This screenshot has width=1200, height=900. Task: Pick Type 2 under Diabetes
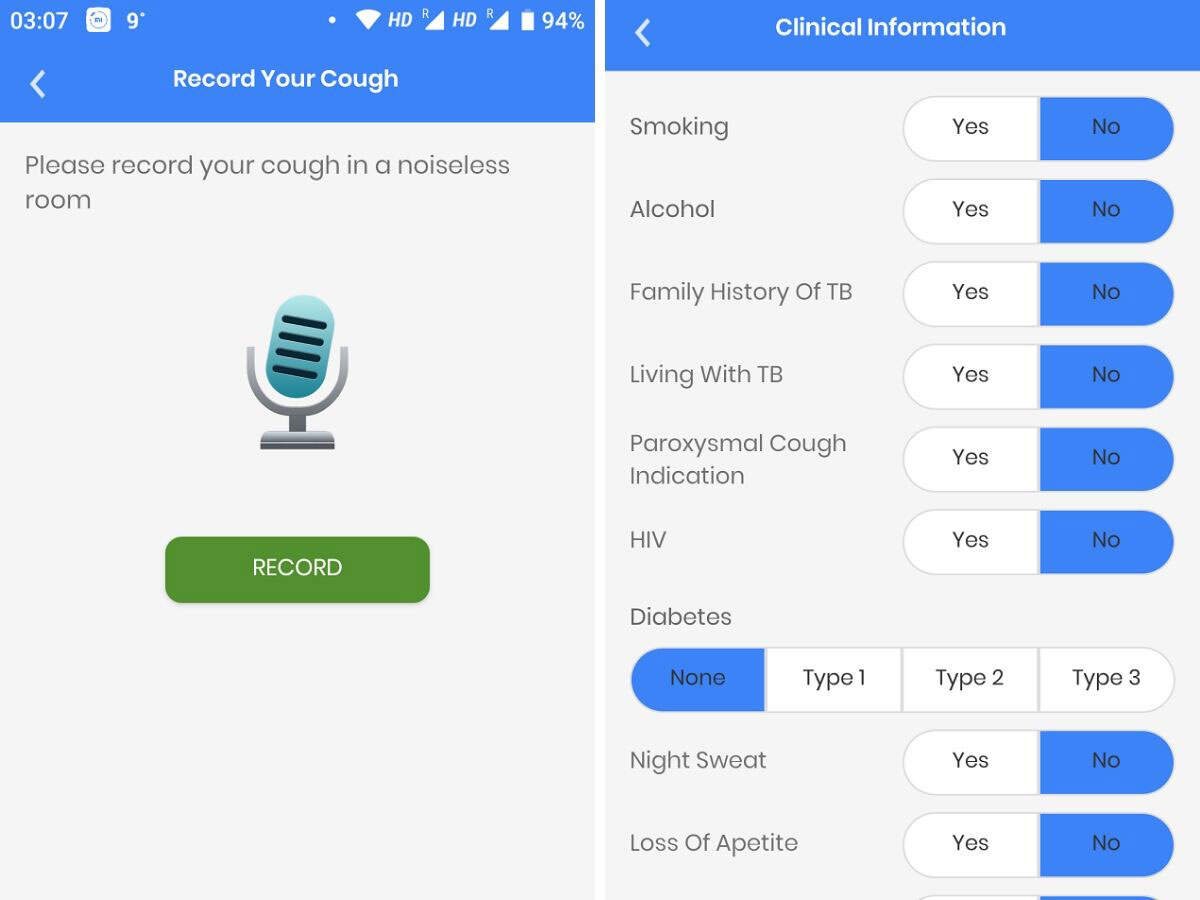969,678
